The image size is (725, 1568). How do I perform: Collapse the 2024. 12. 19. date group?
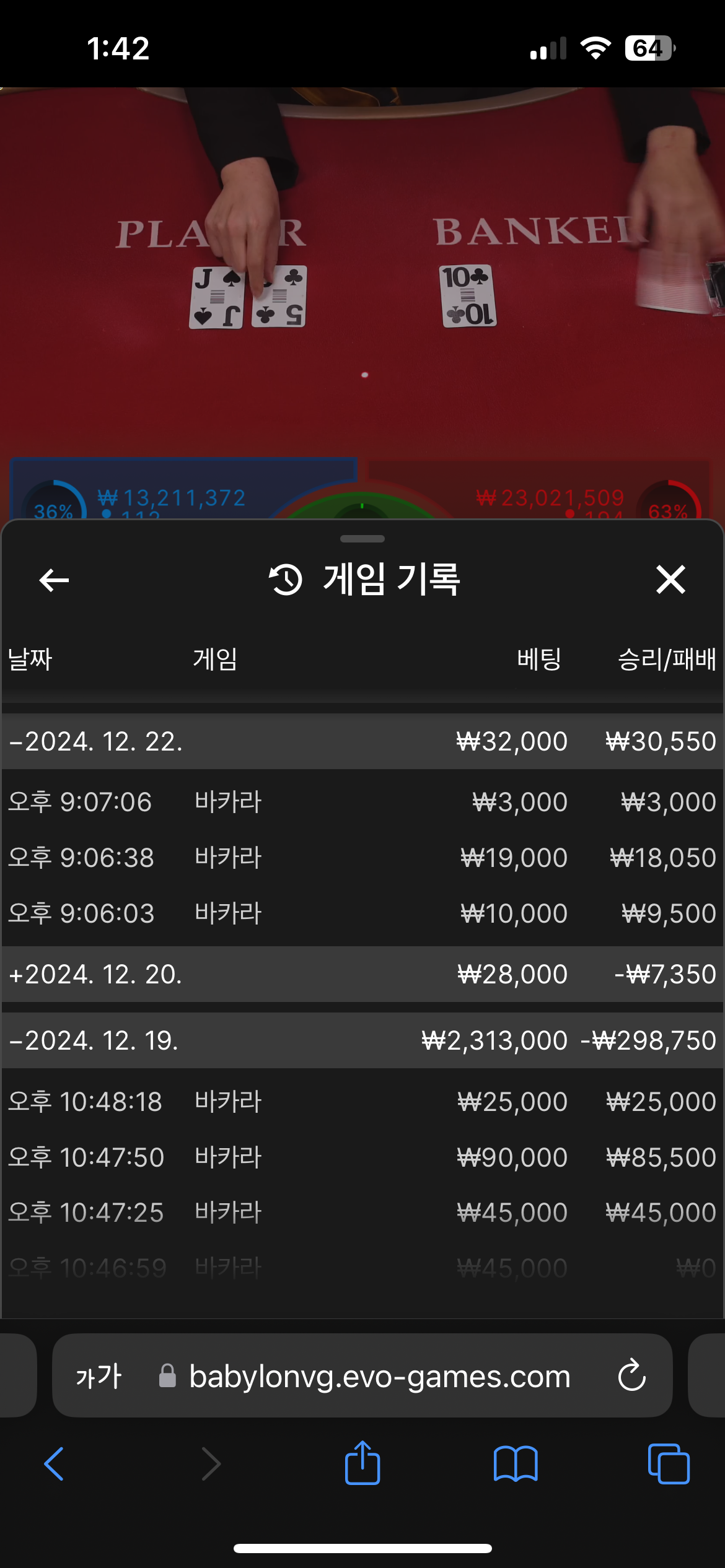click(x=362, y=1040)
